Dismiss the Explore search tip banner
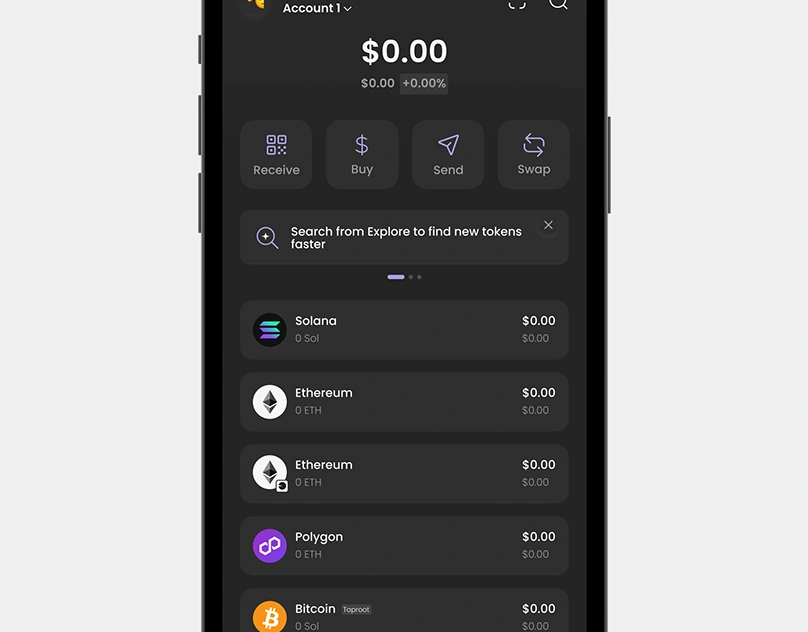 [x=548, y=225]
